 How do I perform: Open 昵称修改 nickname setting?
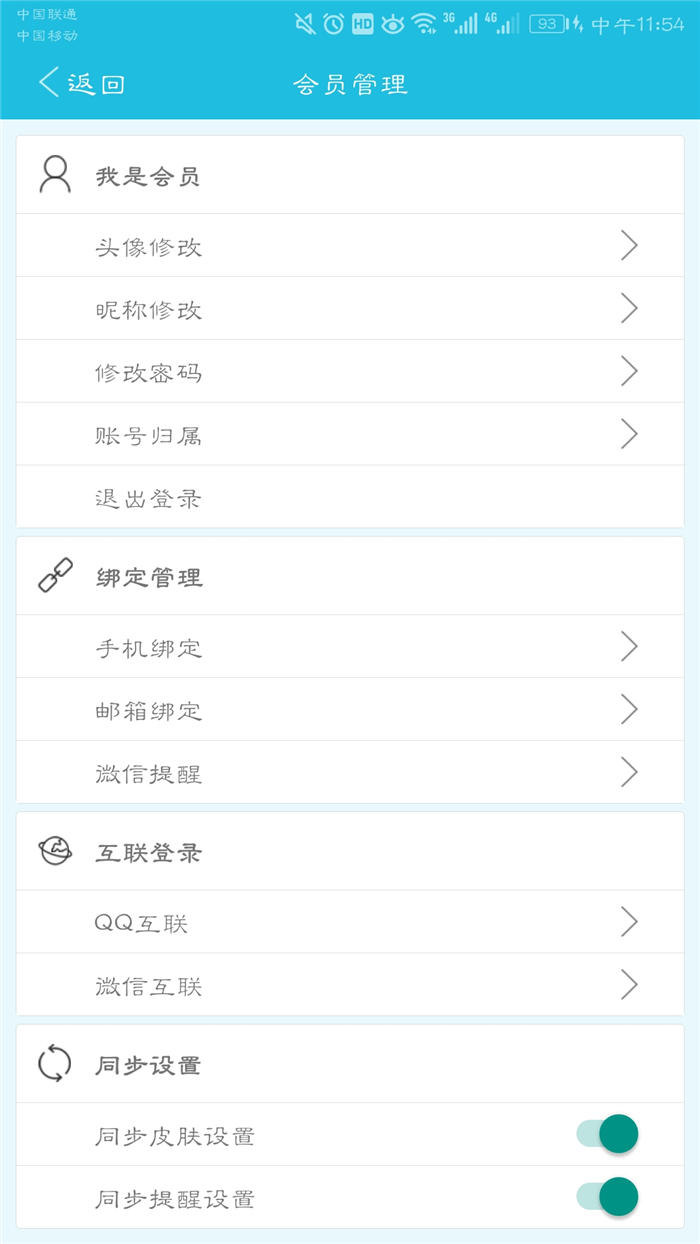pos(350,309)
